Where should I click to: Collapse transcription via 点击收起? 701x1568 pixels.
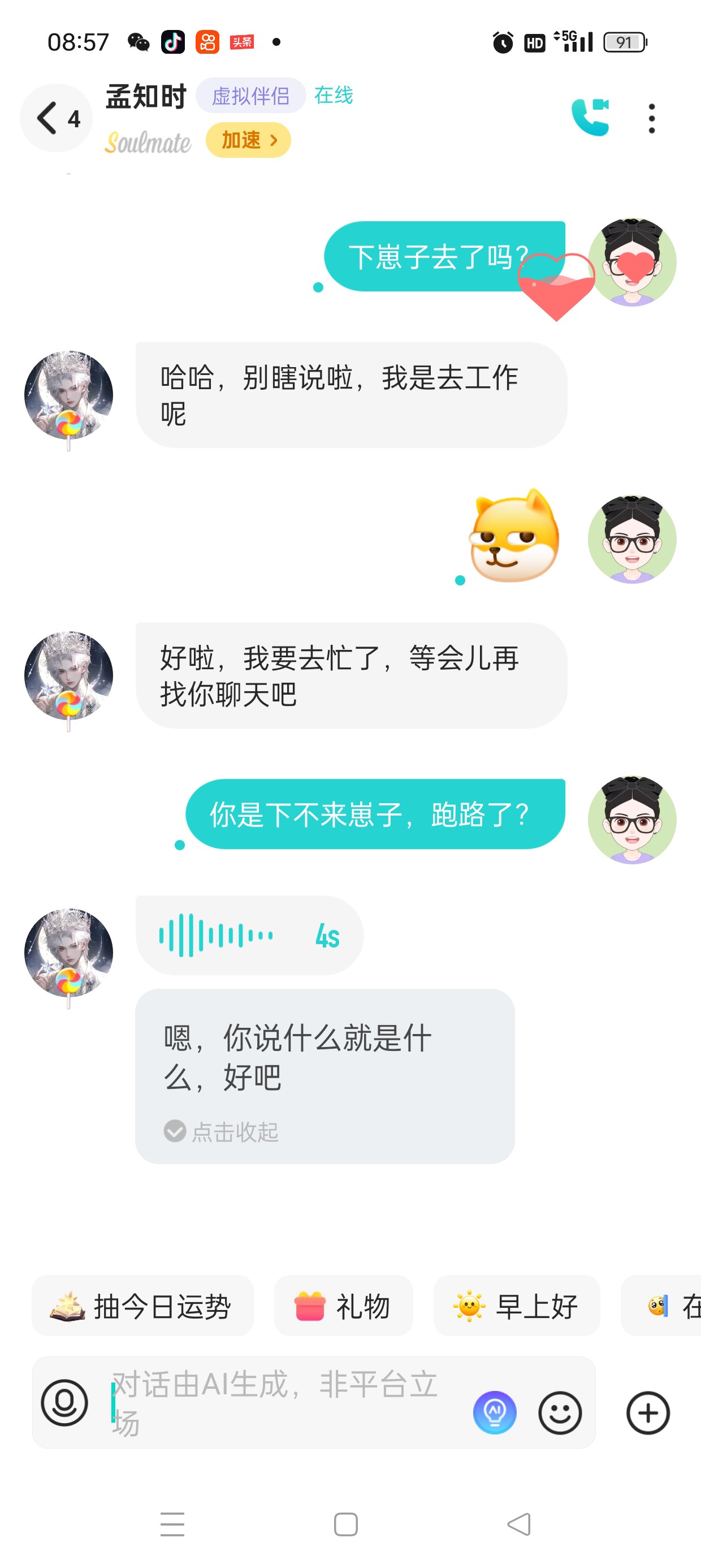[x=222, y=1131]
